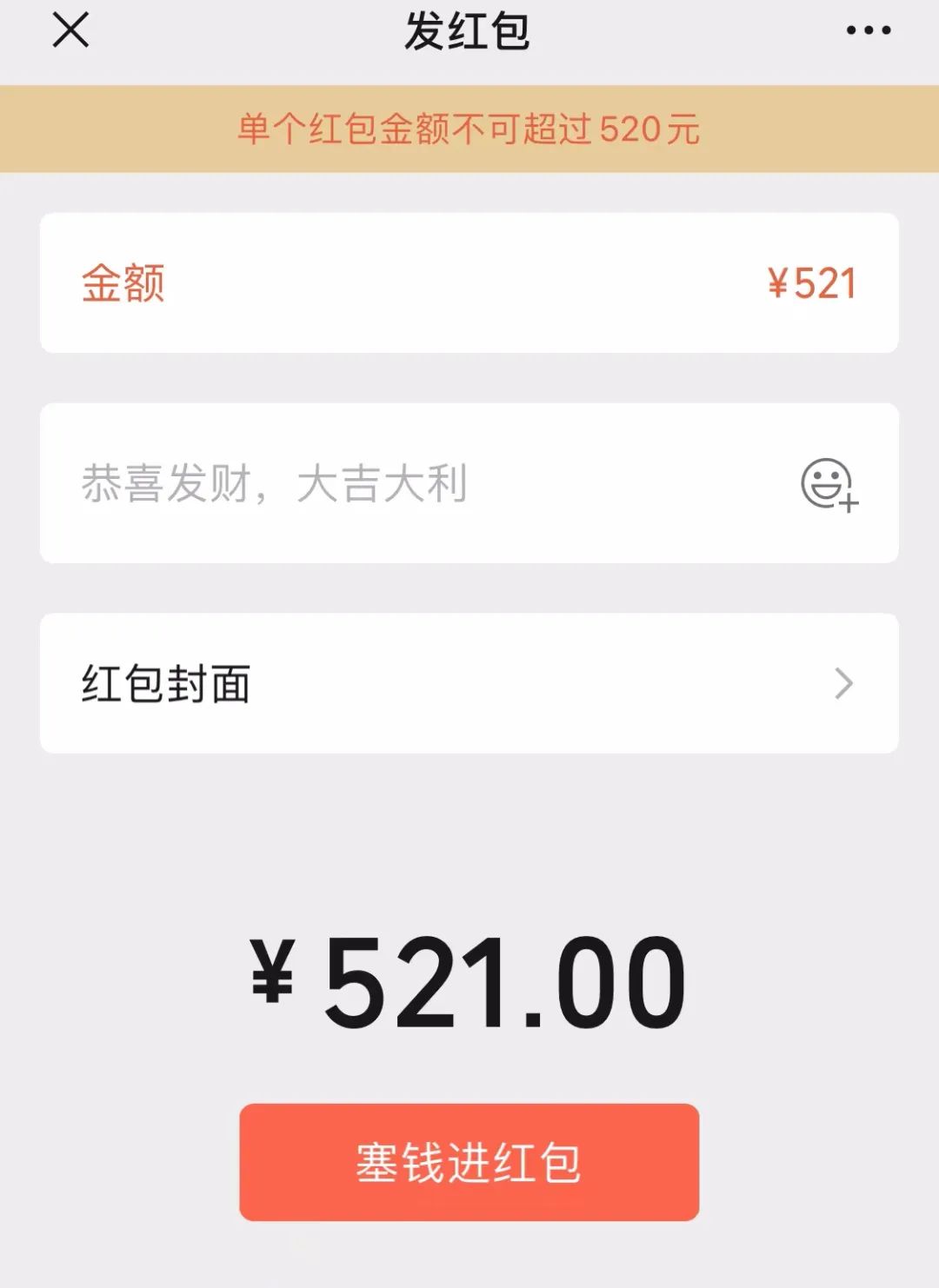Image resolution: width=939 pixels, height=1288 pixels.
Task: Expand the 红包封面 cover selection
Action: 469,683
